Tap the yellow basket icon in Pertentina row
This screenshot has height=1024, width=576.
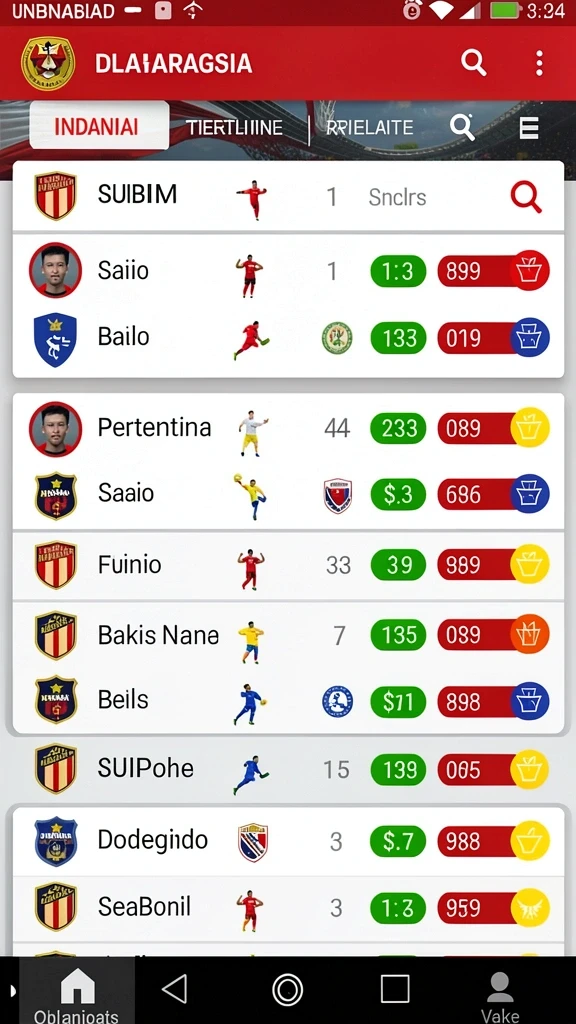tap(530, 428)
